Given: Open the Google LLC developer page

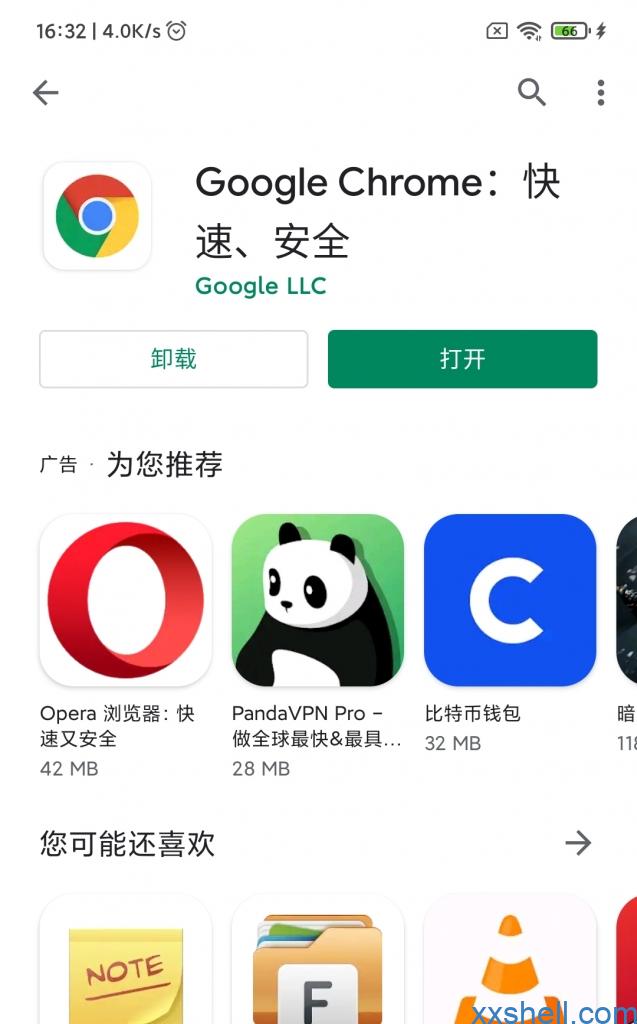Looking at the screenshot, I should tap(261, 286).
